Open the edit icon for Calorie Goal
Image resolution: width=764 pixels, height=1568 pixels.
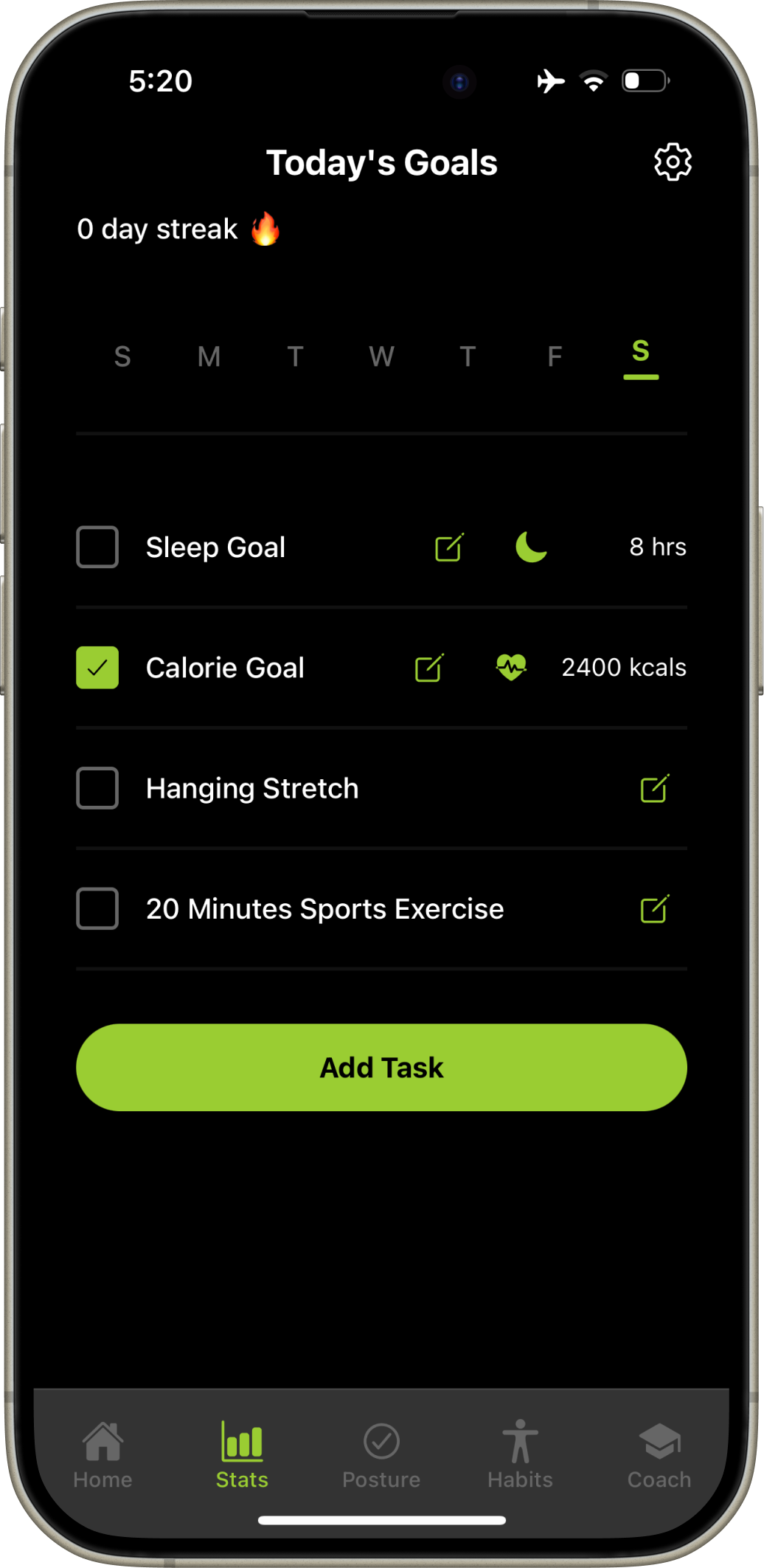[429, 668]
